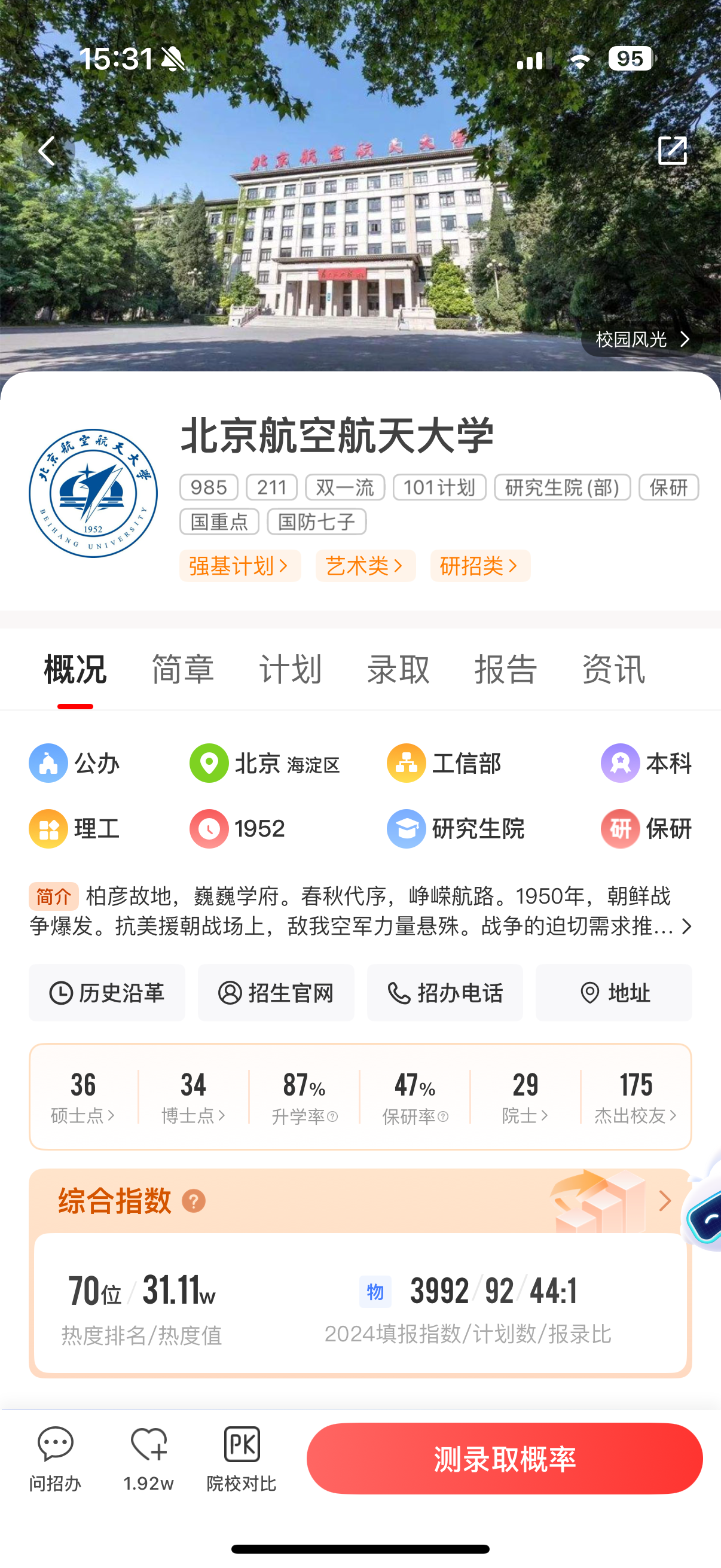The image size is (721, 1568).
Task: Open 招生官网 admissions website
Action: [x=276, y=993]
